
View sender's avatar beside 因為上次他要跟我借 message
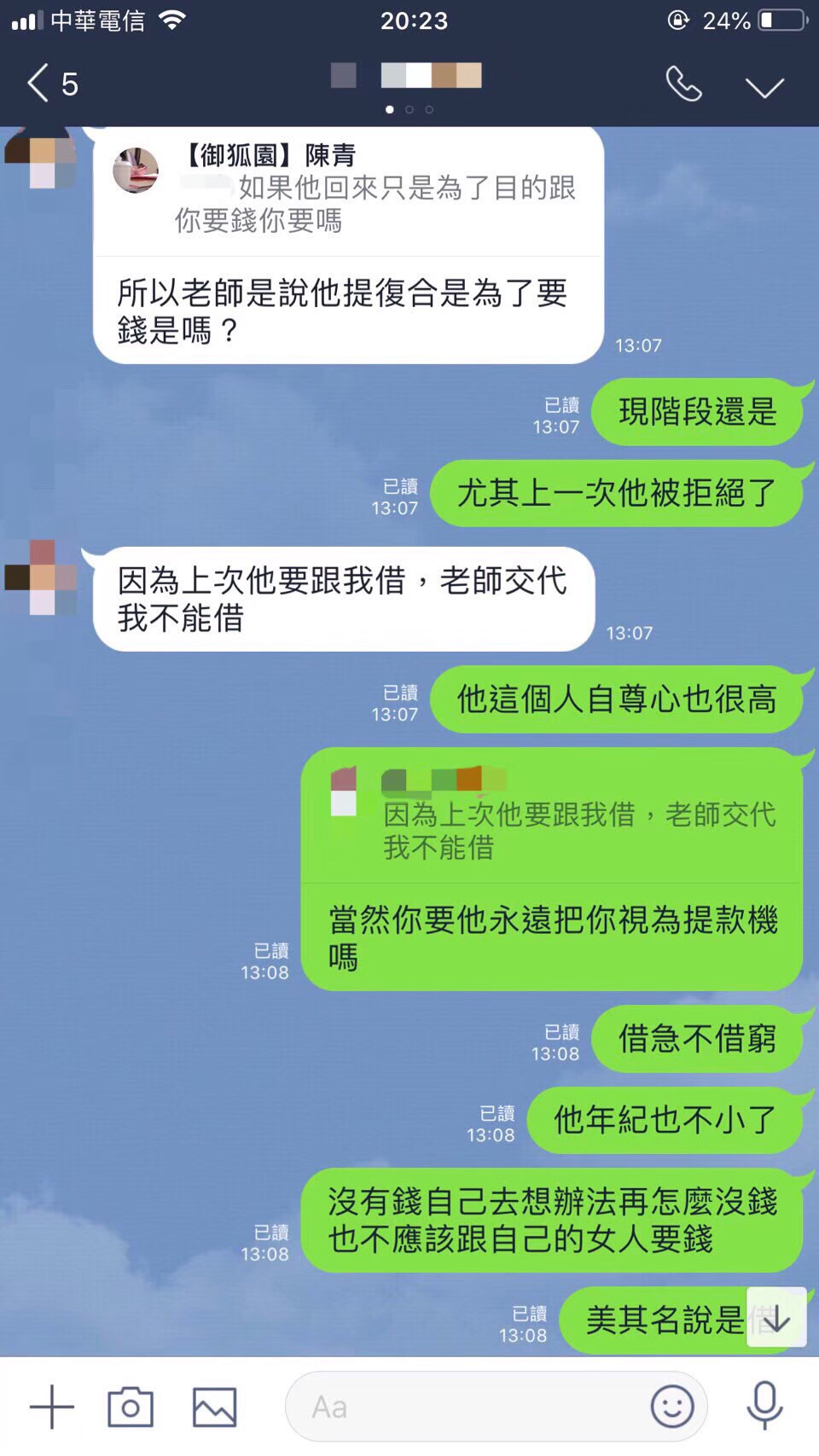point(42,577)
